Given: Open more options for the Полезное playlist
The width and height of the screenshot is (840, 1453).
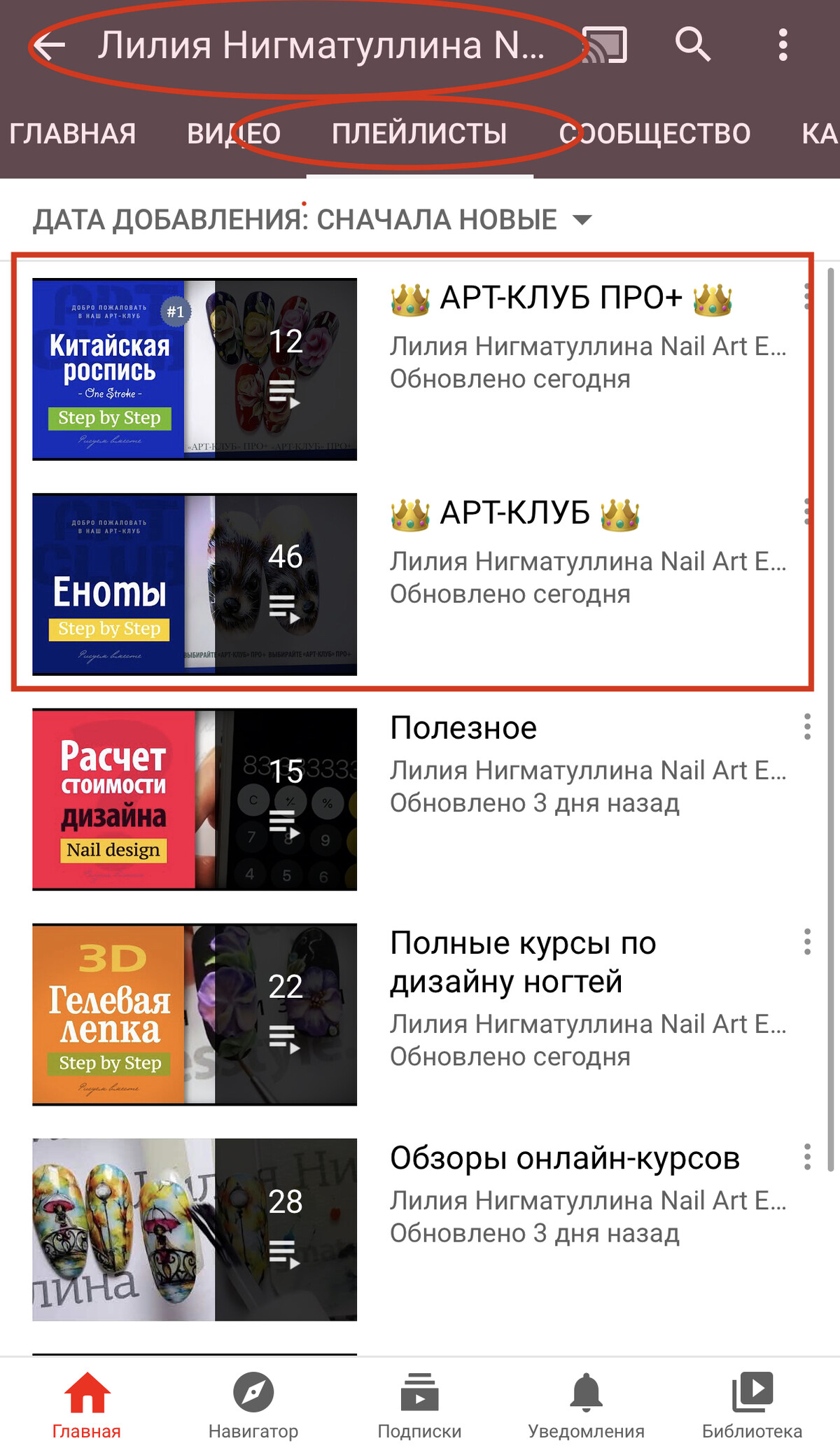Looking at the screenshot, I should coord(807,727).
